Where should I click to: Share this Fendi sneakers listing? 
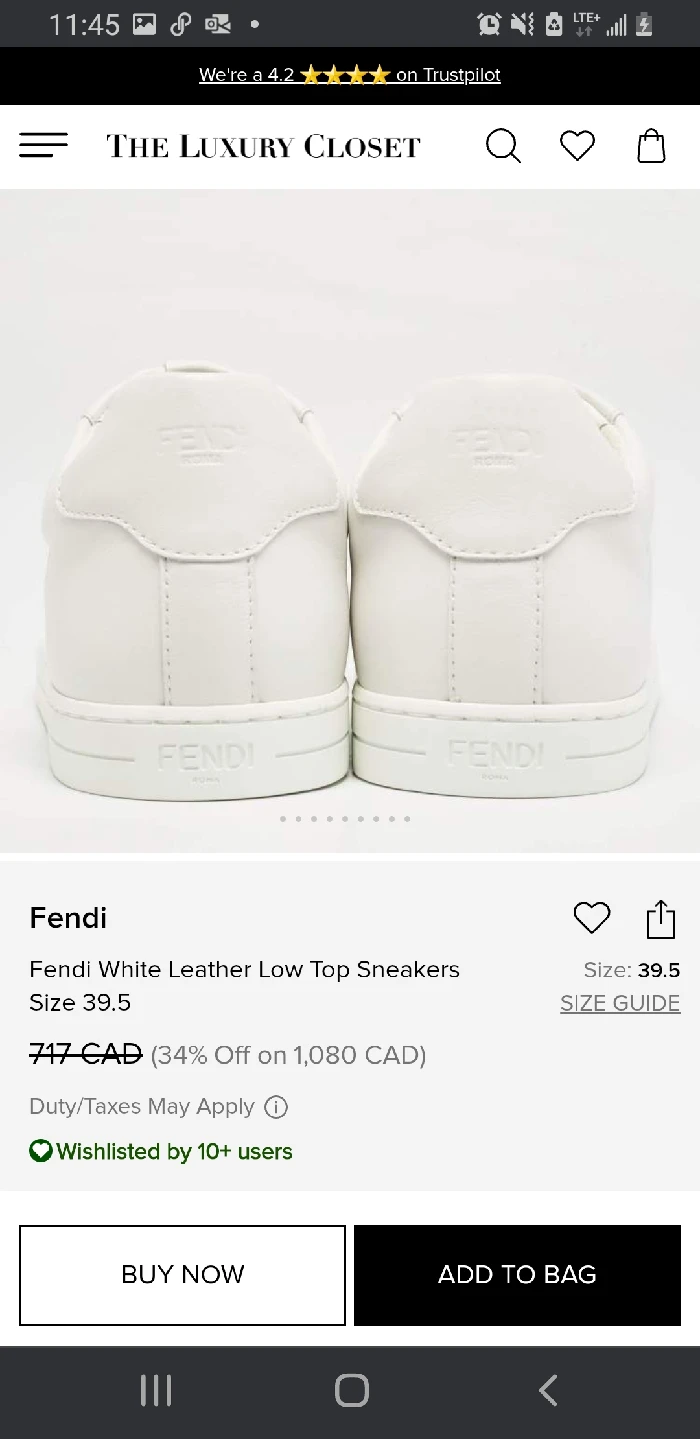pyautogui.click(x=661, y=918)
